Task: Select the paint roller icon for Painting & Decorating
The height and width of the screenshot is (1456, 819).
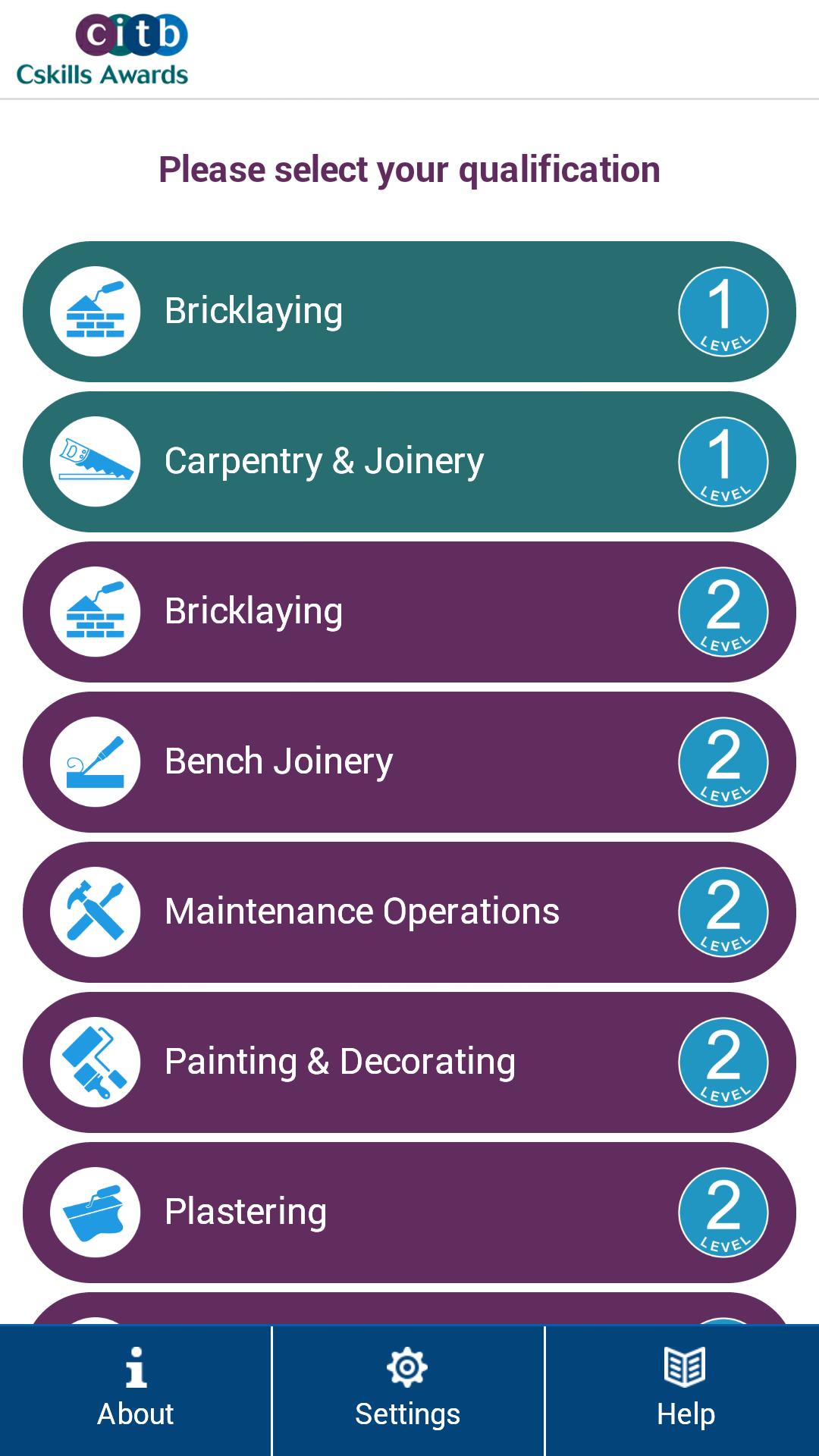Action: coord(95,1062)
